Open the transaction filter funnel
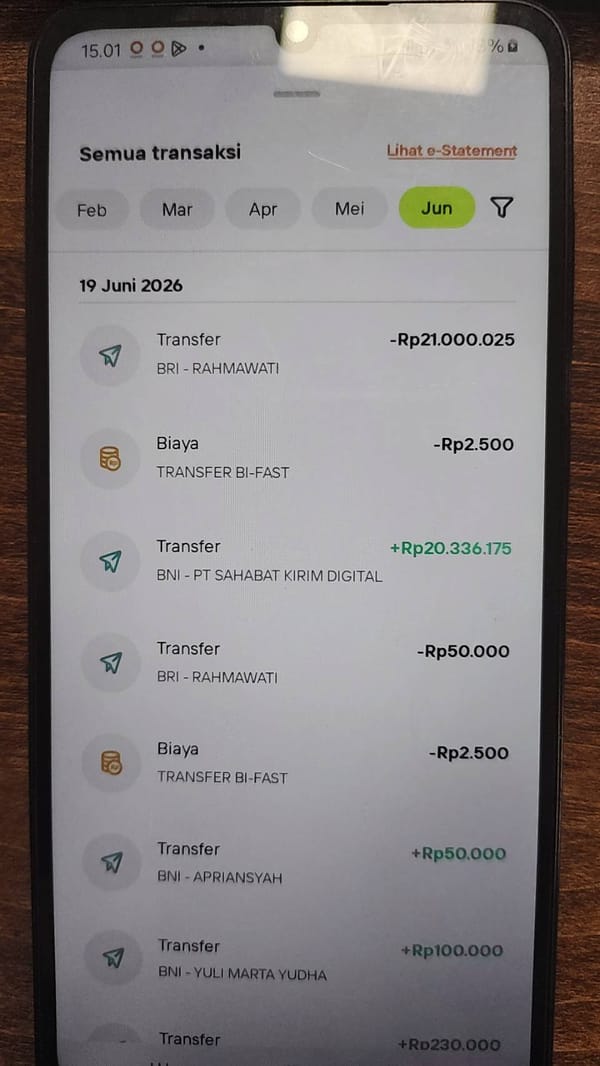The height and width of the screenshot is (1066, 600). point(501,207)
